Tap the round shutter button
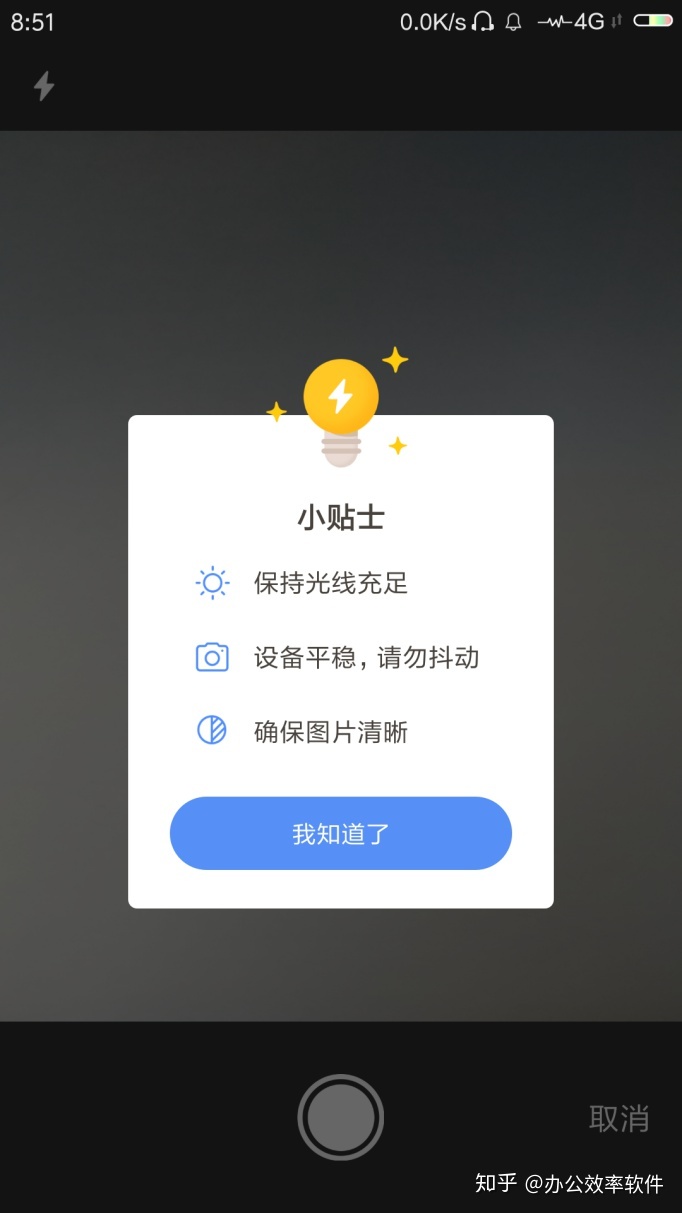682x1213 pixels. point(341,1118)
